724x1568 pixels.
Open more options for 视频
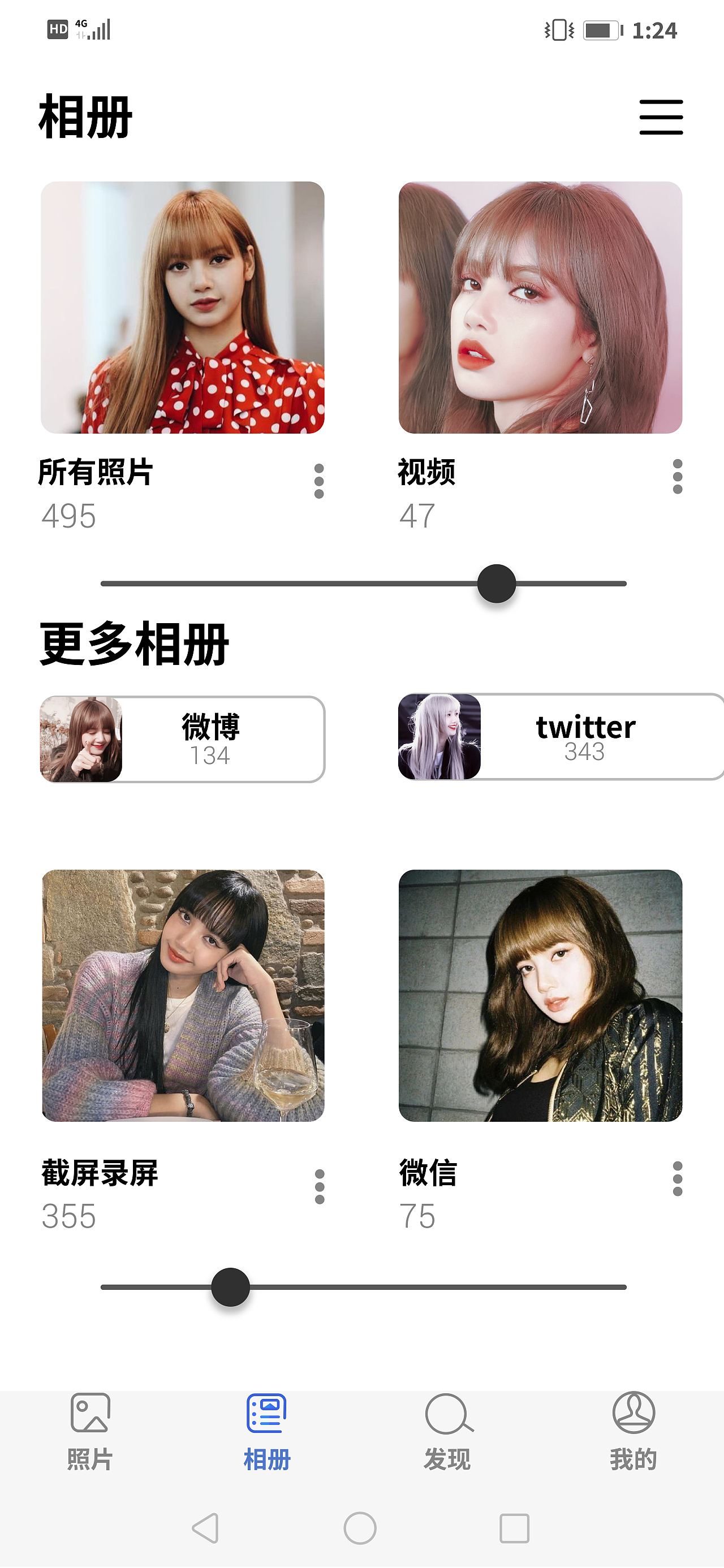[x=677, y=477]
